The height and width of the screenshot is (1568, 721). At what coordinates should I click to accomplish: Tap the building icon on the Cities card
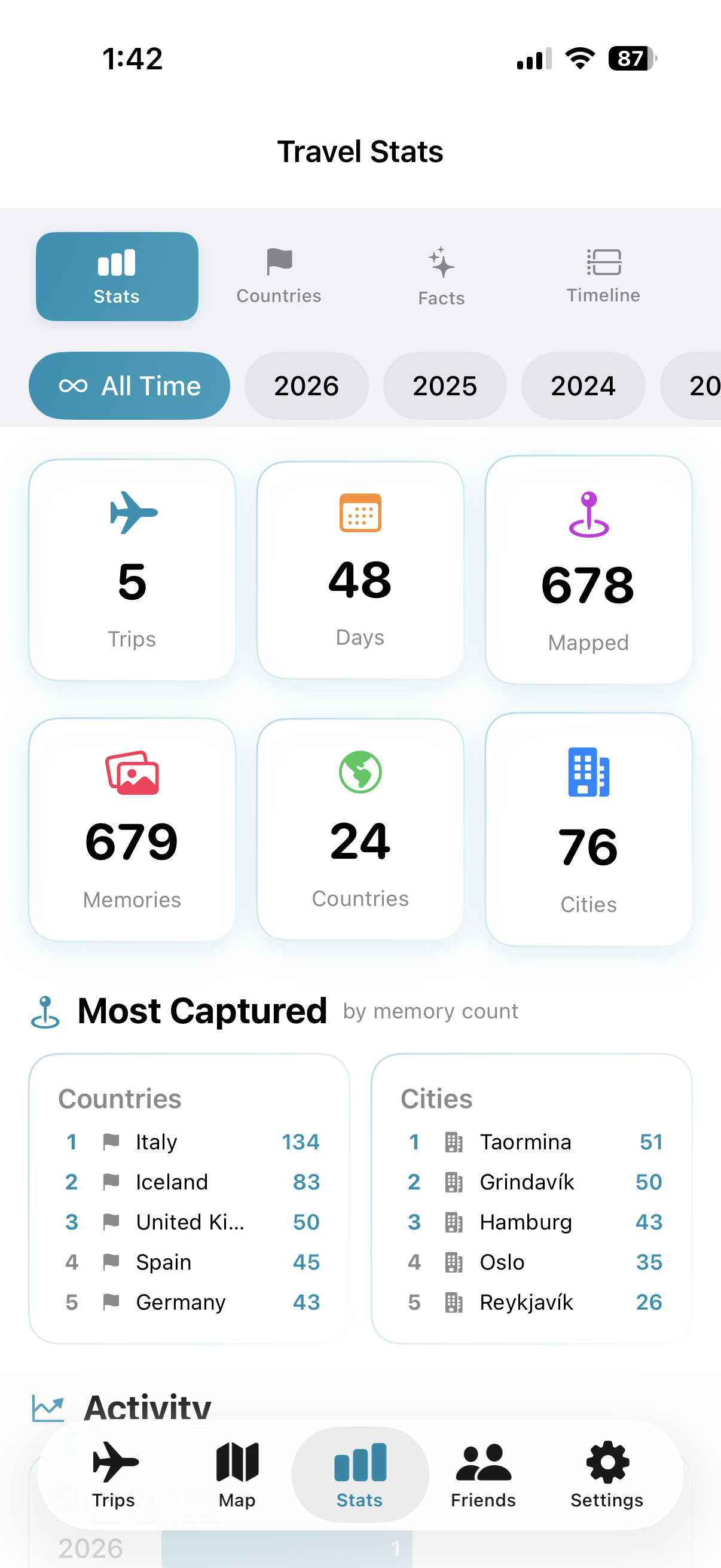tap(588, 773)
